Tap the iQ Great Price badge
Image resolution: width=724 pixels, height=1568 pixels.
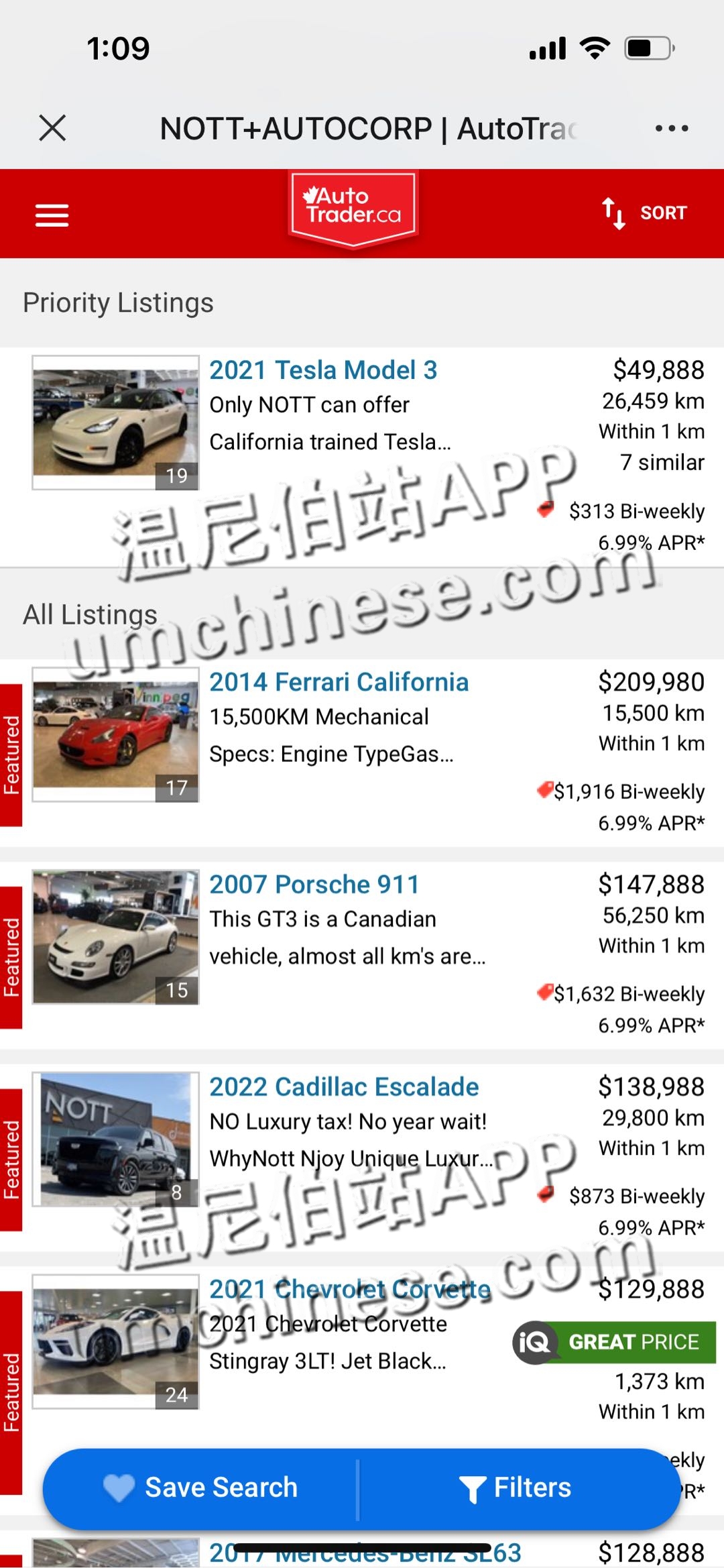pos(615,1342)
